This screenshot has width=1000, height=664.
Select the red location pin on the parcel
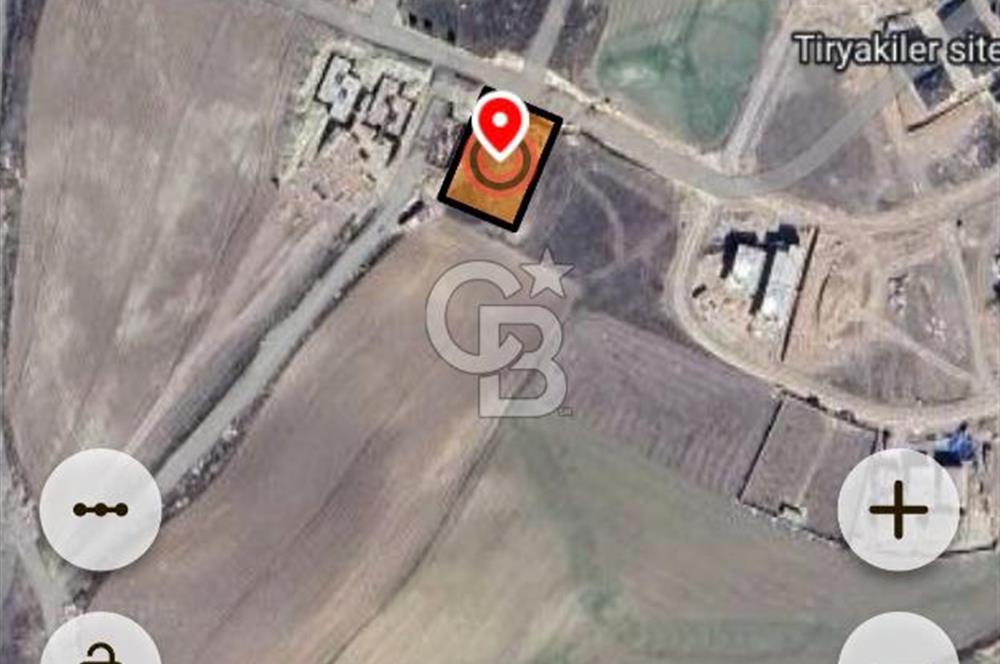click(500, 123)
